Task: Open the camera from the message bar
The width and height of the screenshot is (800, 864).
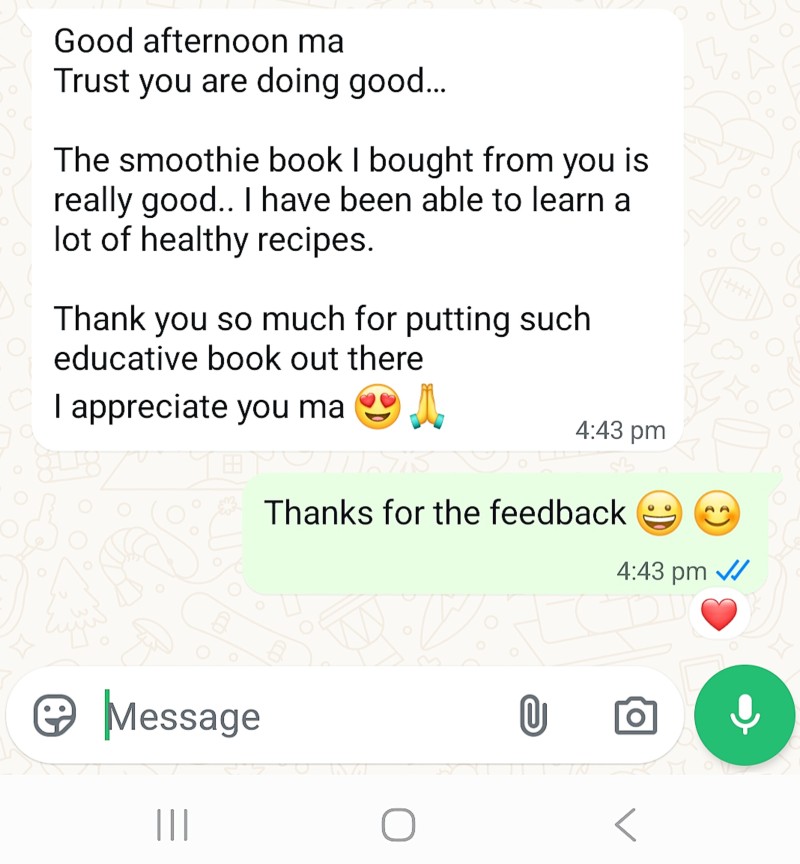Action: coord(636,716)
